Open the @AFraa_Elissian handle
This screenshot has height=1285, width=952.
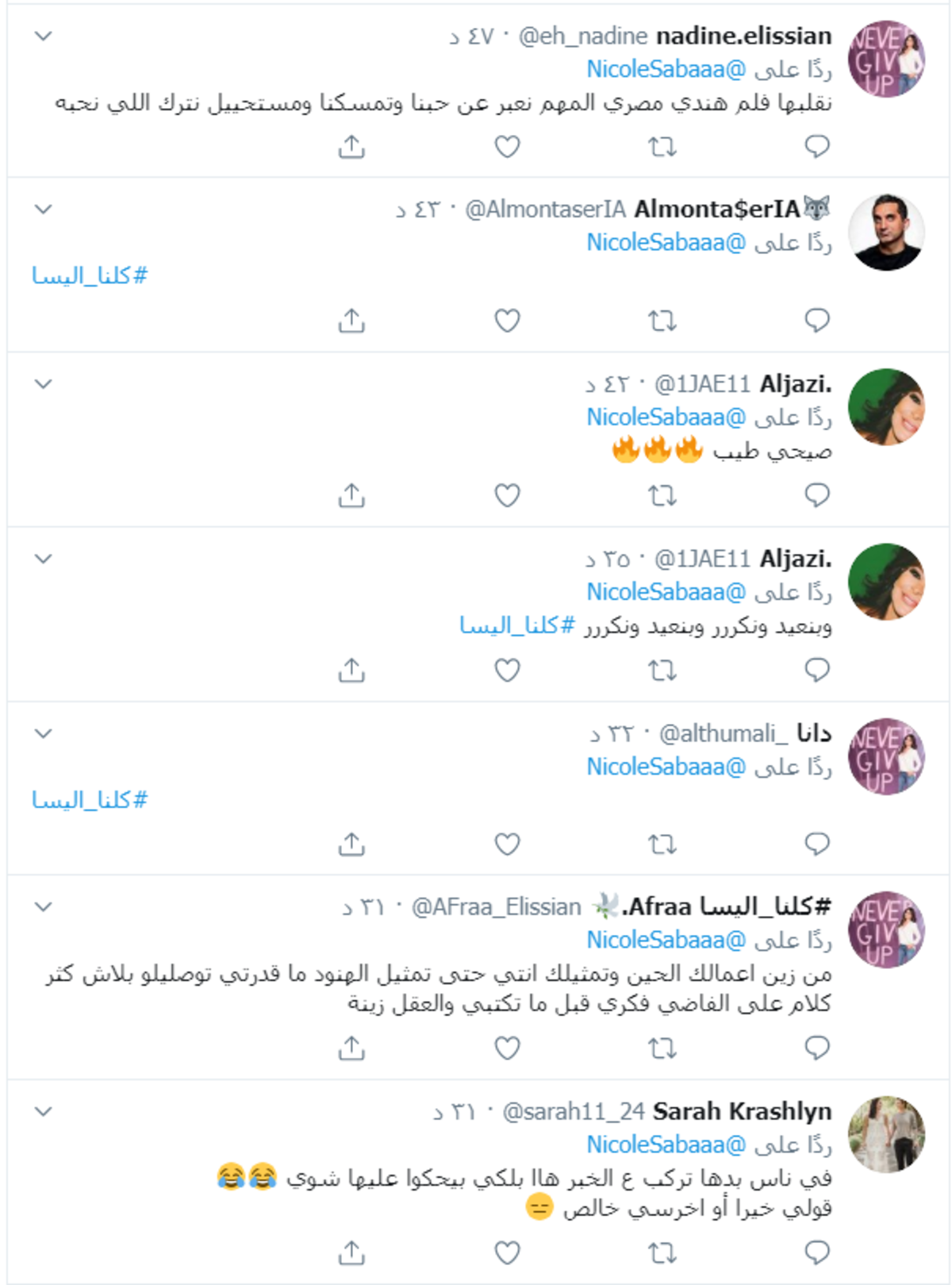click(x=496, y=907)
